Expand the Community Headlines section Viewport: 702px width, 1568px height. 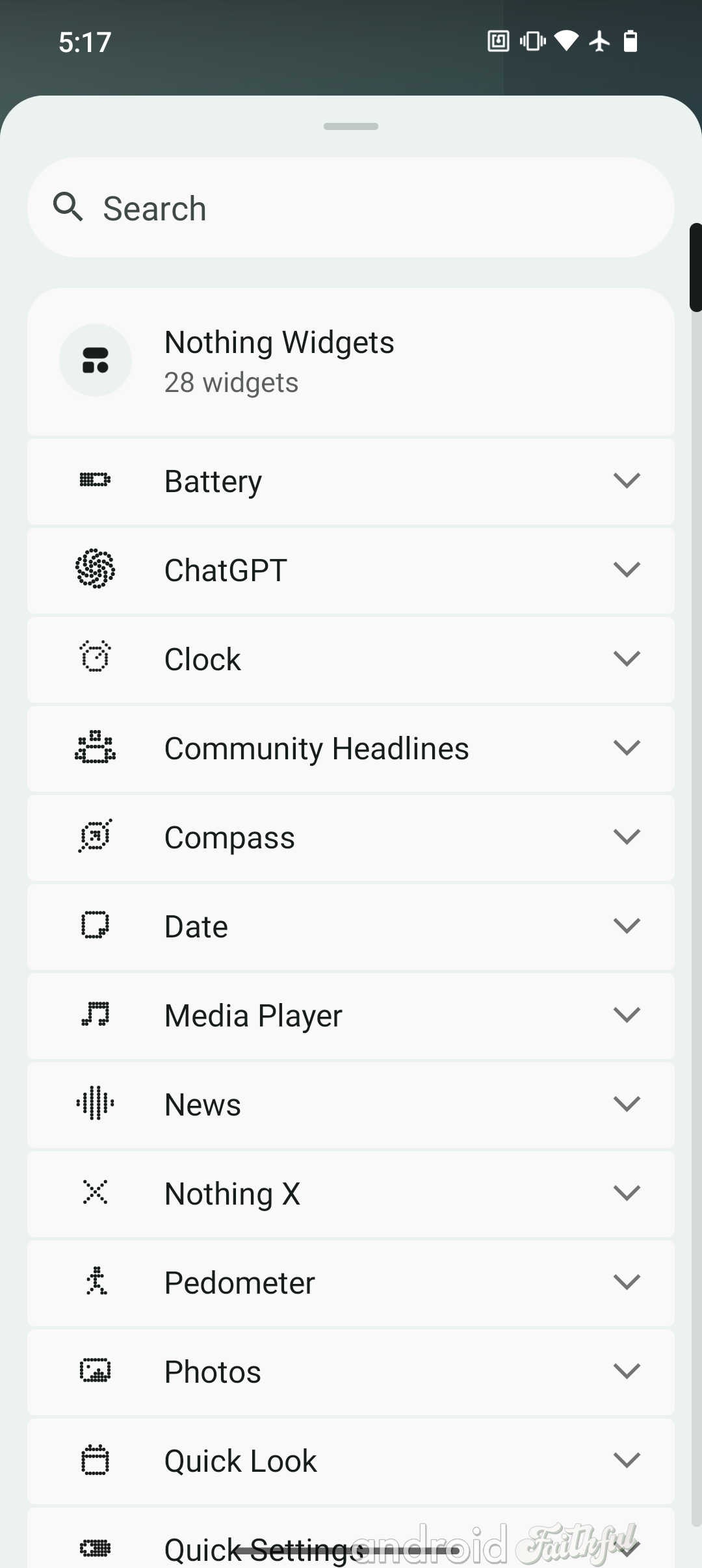(x=627, y=748)
